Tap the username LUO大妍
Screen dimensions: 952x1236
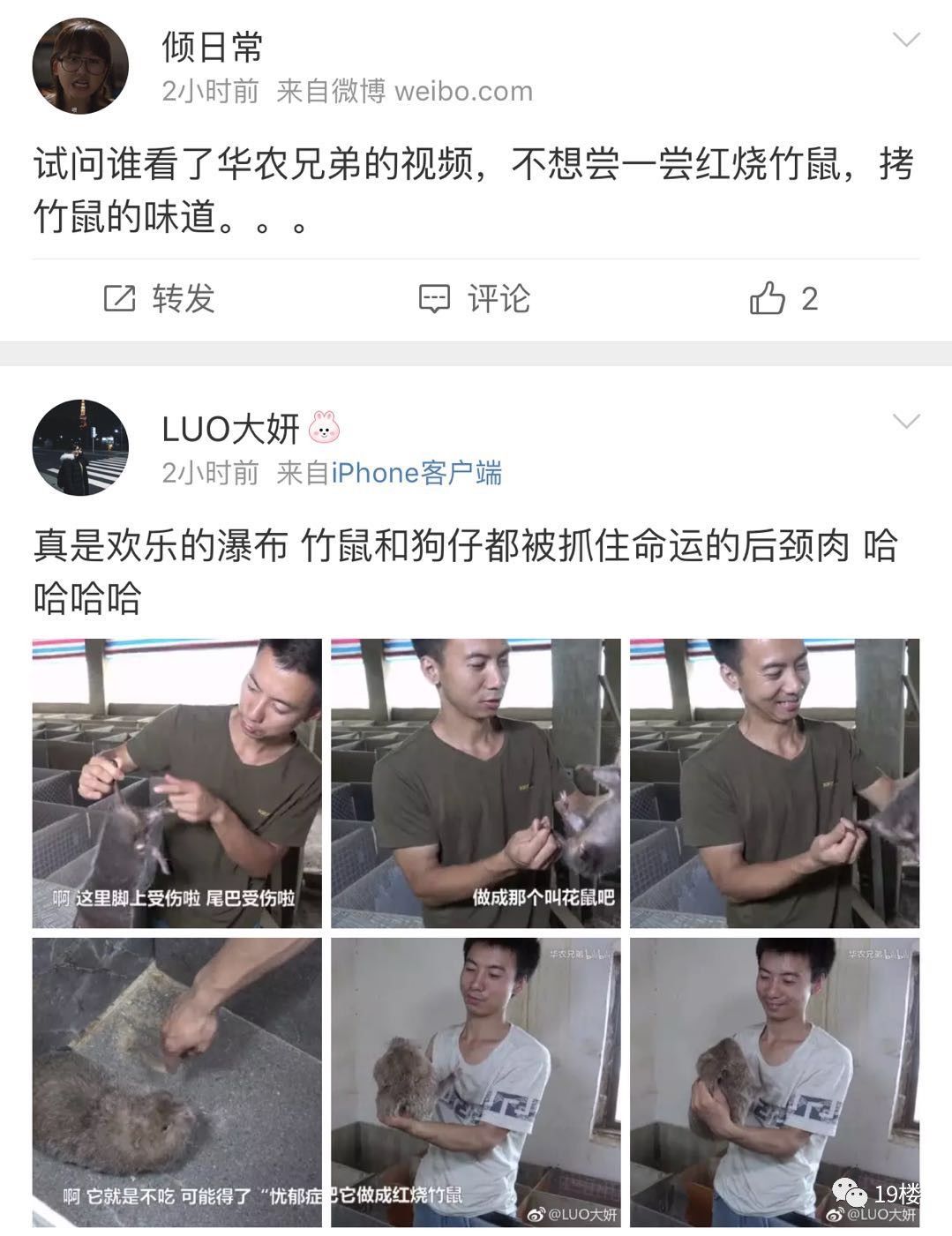point(230,429)
